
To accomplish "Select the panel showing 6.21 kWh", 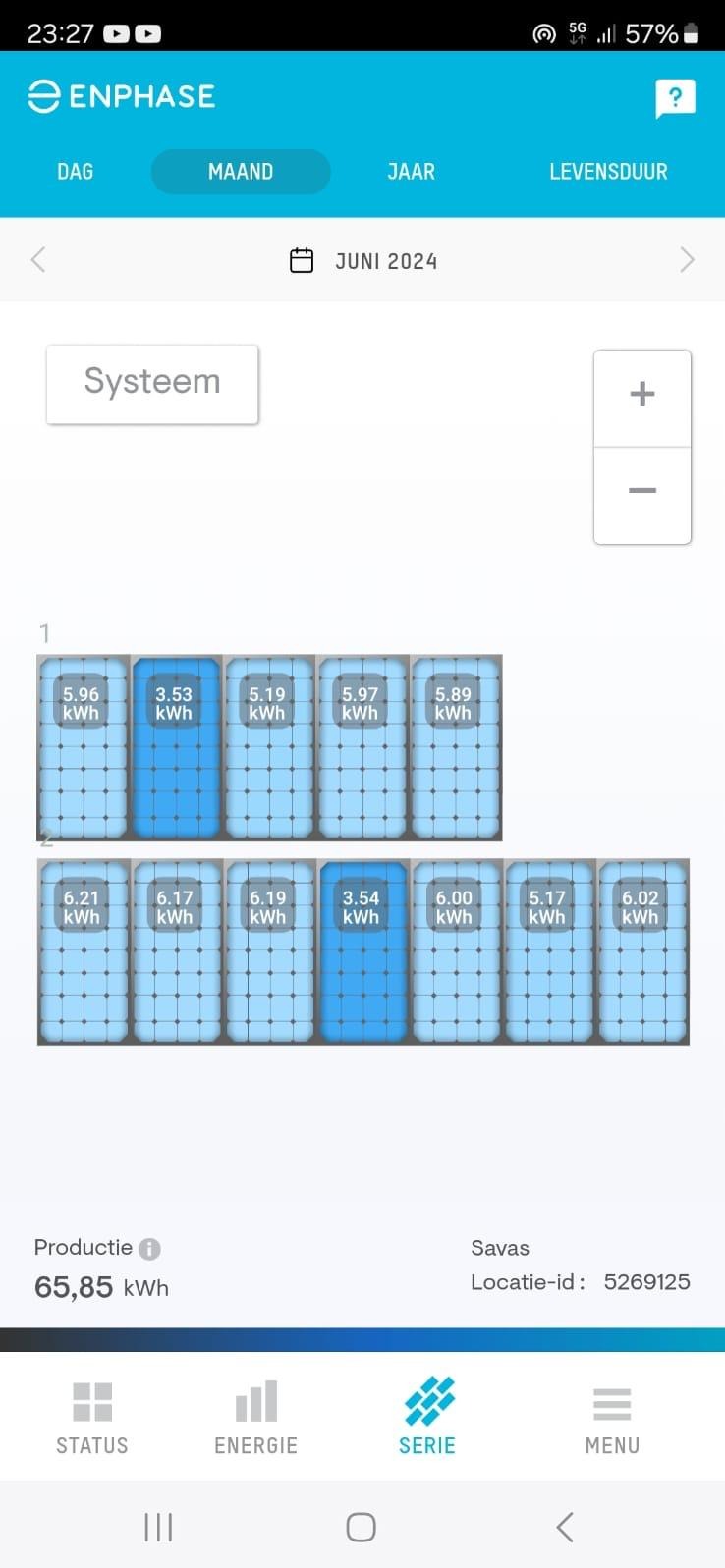I will 83,951.
